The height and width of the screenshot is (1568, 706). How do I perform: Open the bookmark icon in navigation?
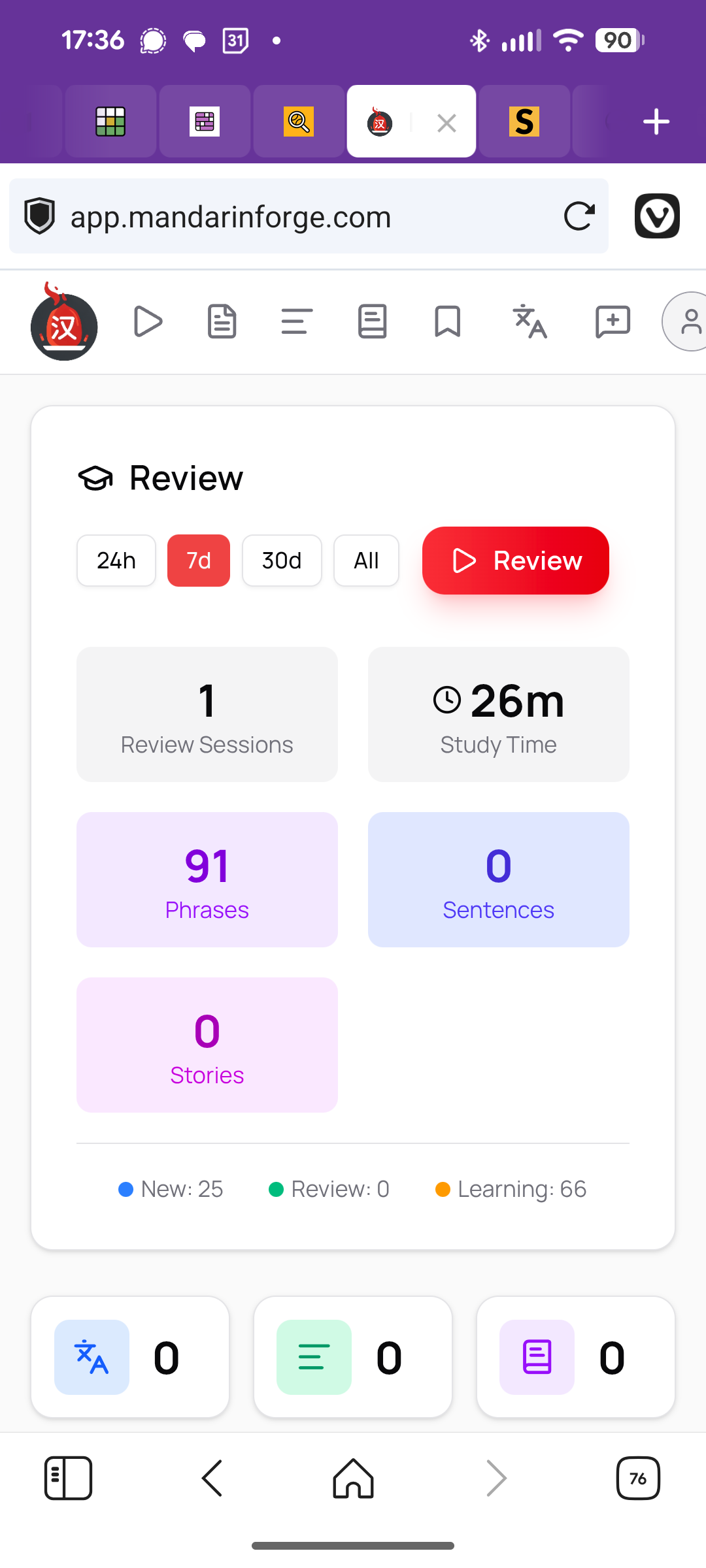coord(448,321)
